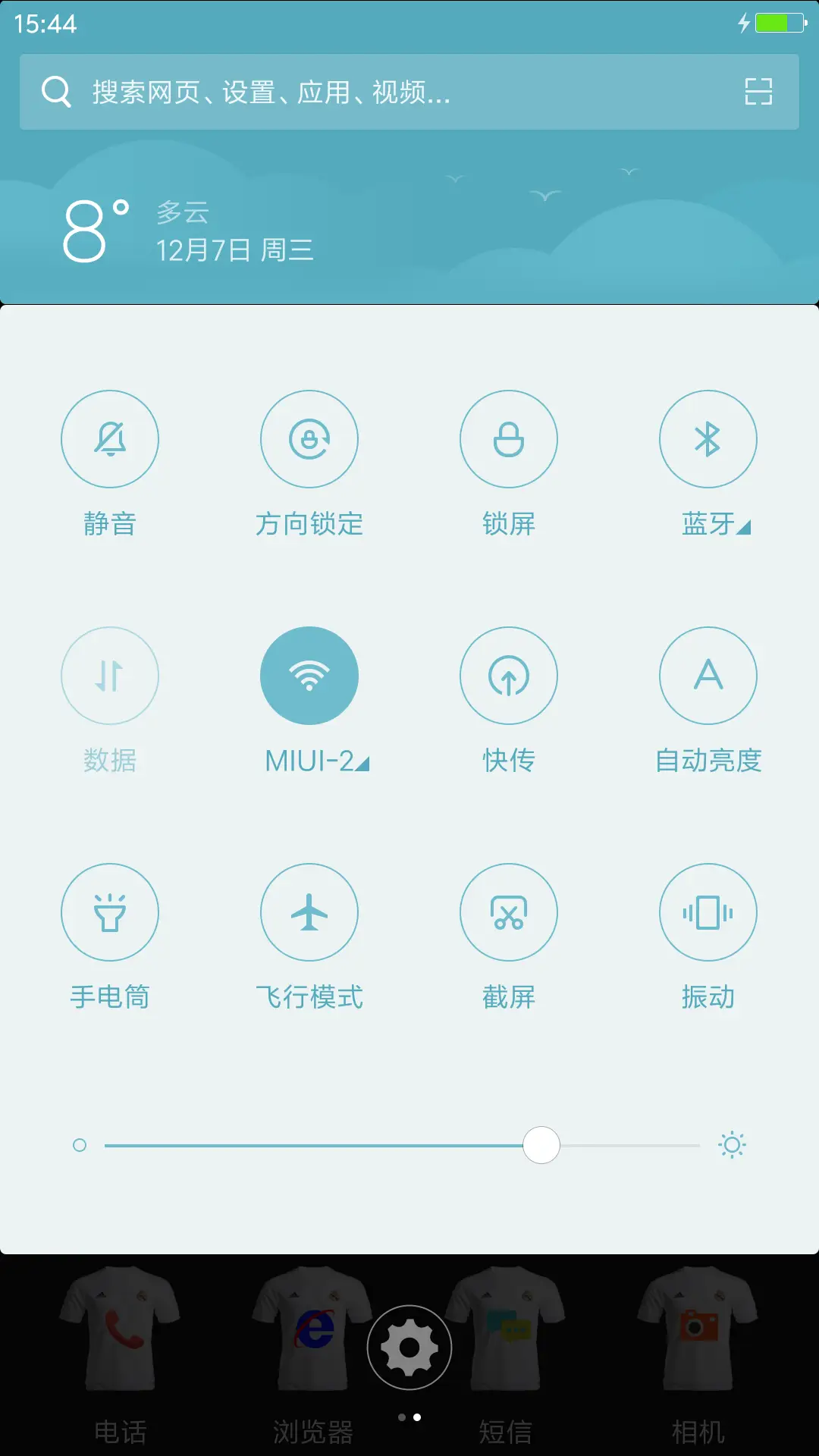The image size is (819, 1456).
Task: Toggle automatic brightness (自动亮度)
Action: (708, 675)
